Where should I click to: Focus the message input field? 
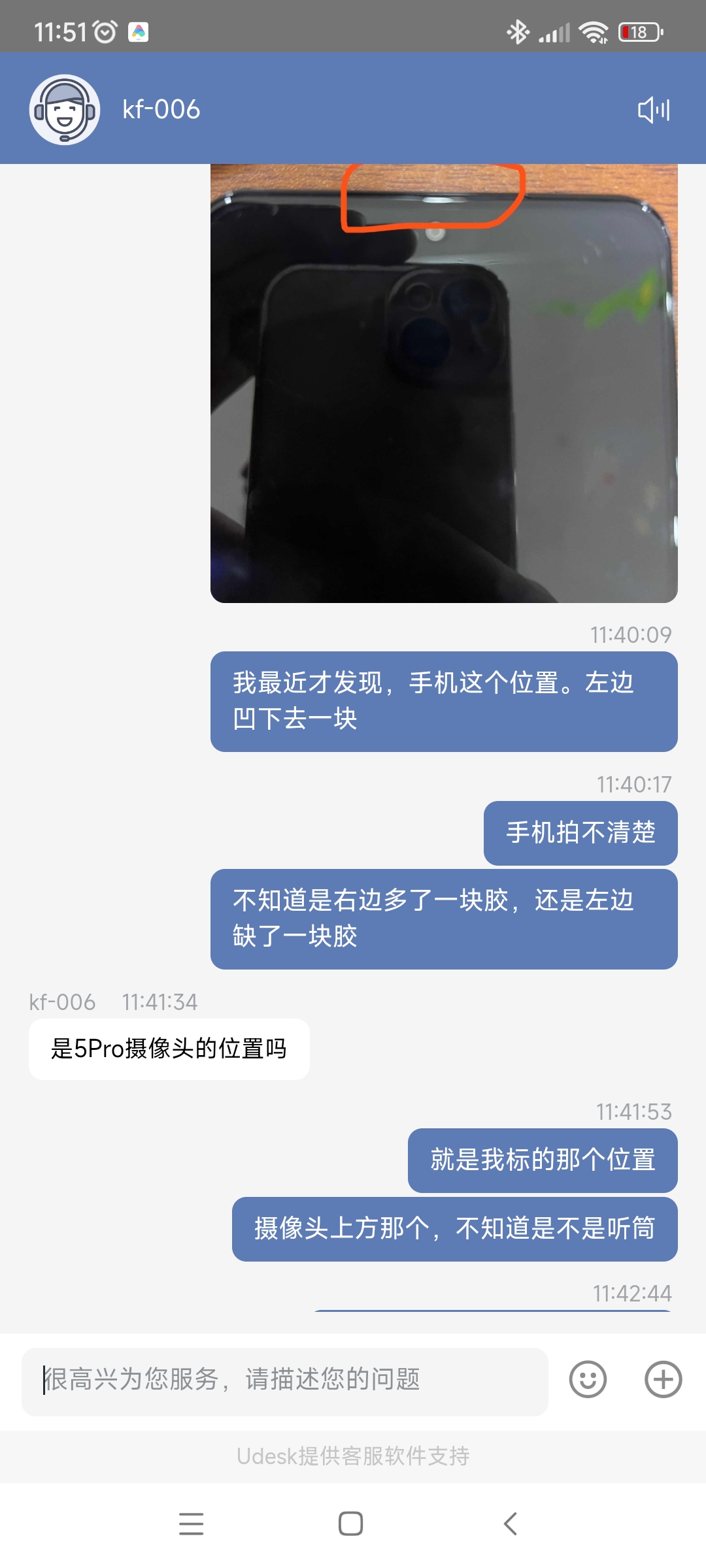[285, 1379]
